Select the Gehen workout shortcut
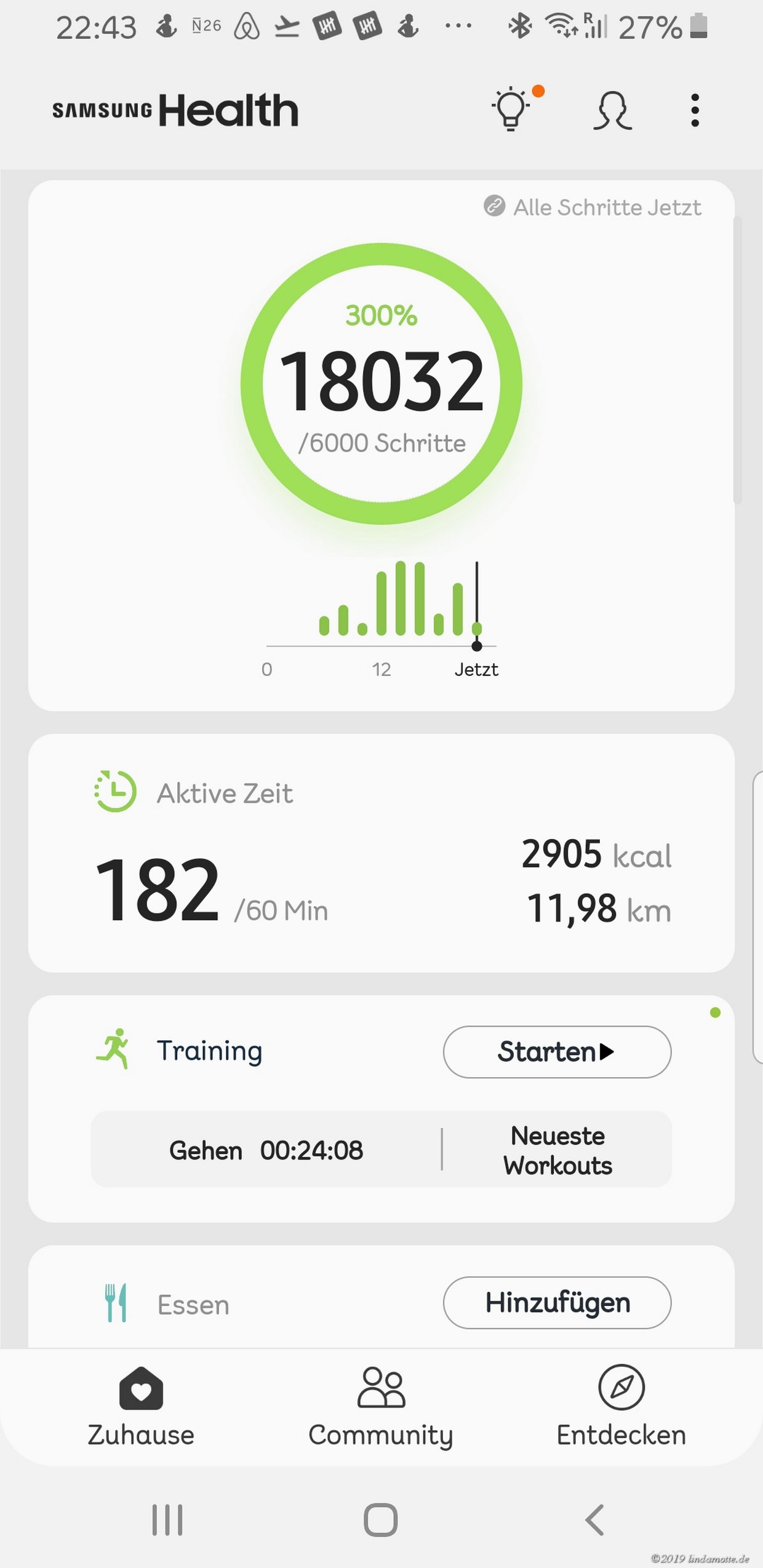Screen dimensions: 763x1568 (266, 1150)
